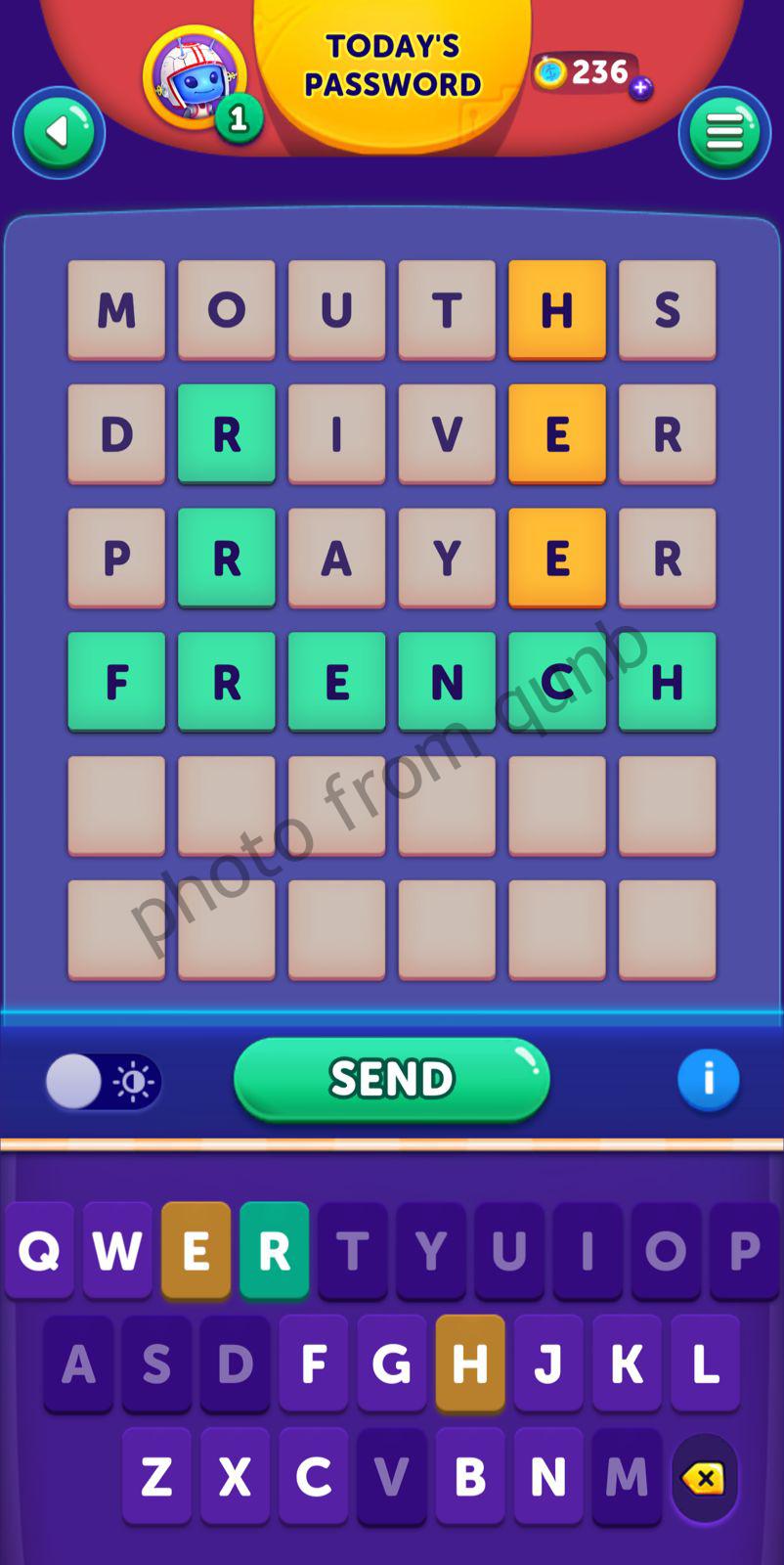Screen dimensions: 784x1565
Task: Delete the last letter with backspace
Action: 704,1478
